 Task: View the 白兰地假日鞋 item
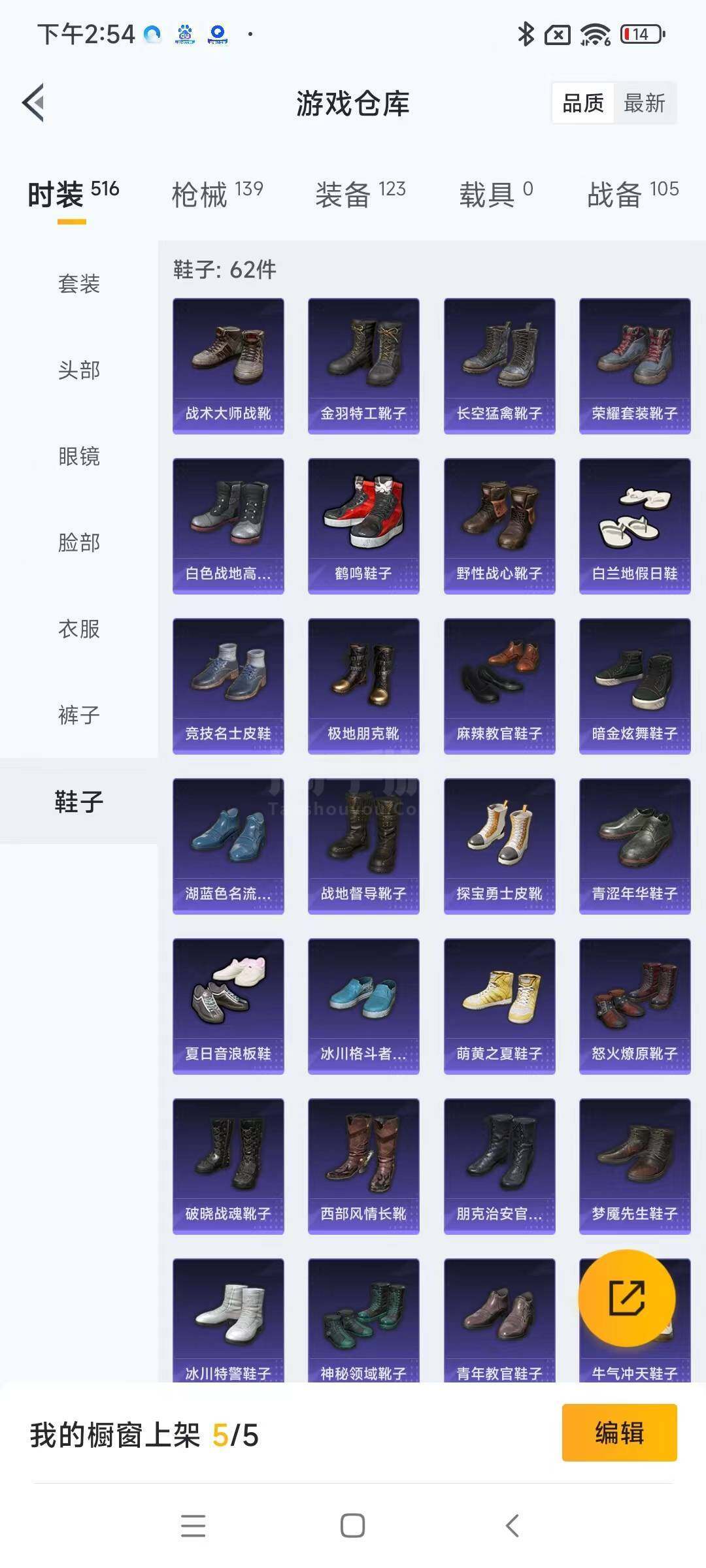(x=635, y=526)
